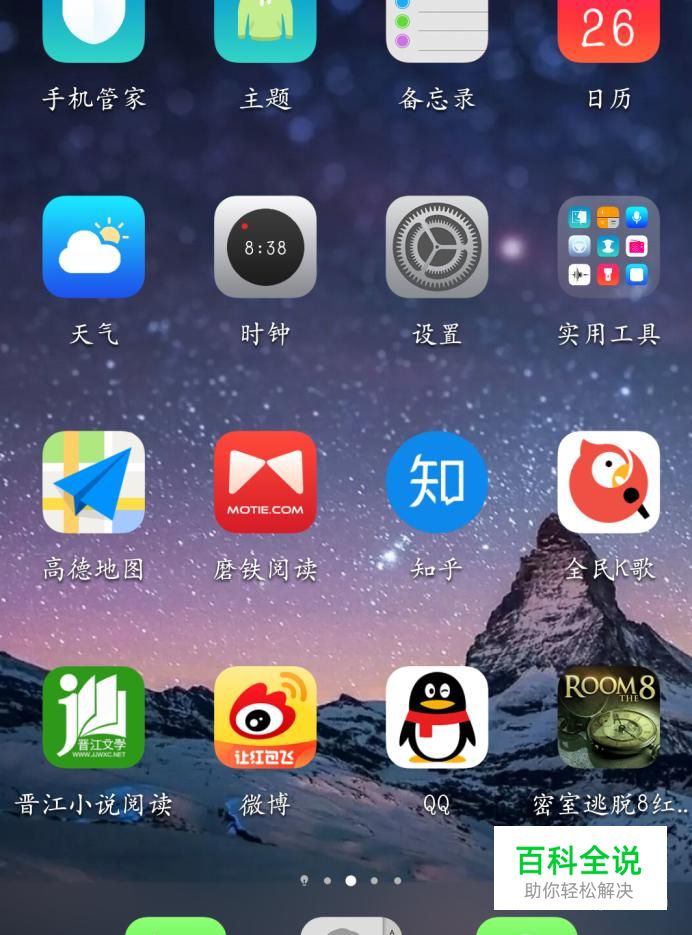The height and width of the screenshot is (935, 692).
Task: Open the 实用工具 folder
Action: tap(608, 247)
